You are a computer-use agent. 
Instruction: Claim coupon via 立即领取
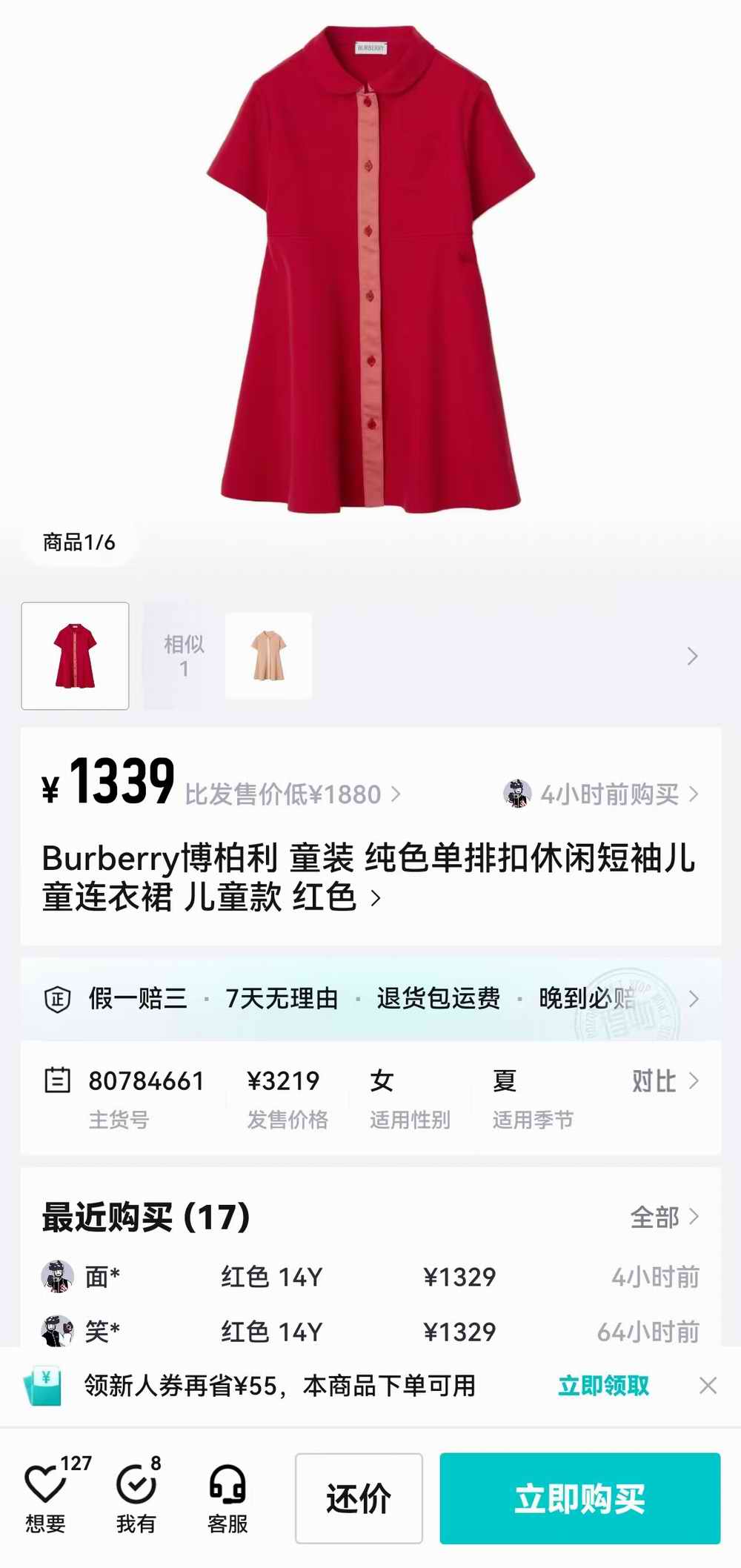[x=603, y=1385]
